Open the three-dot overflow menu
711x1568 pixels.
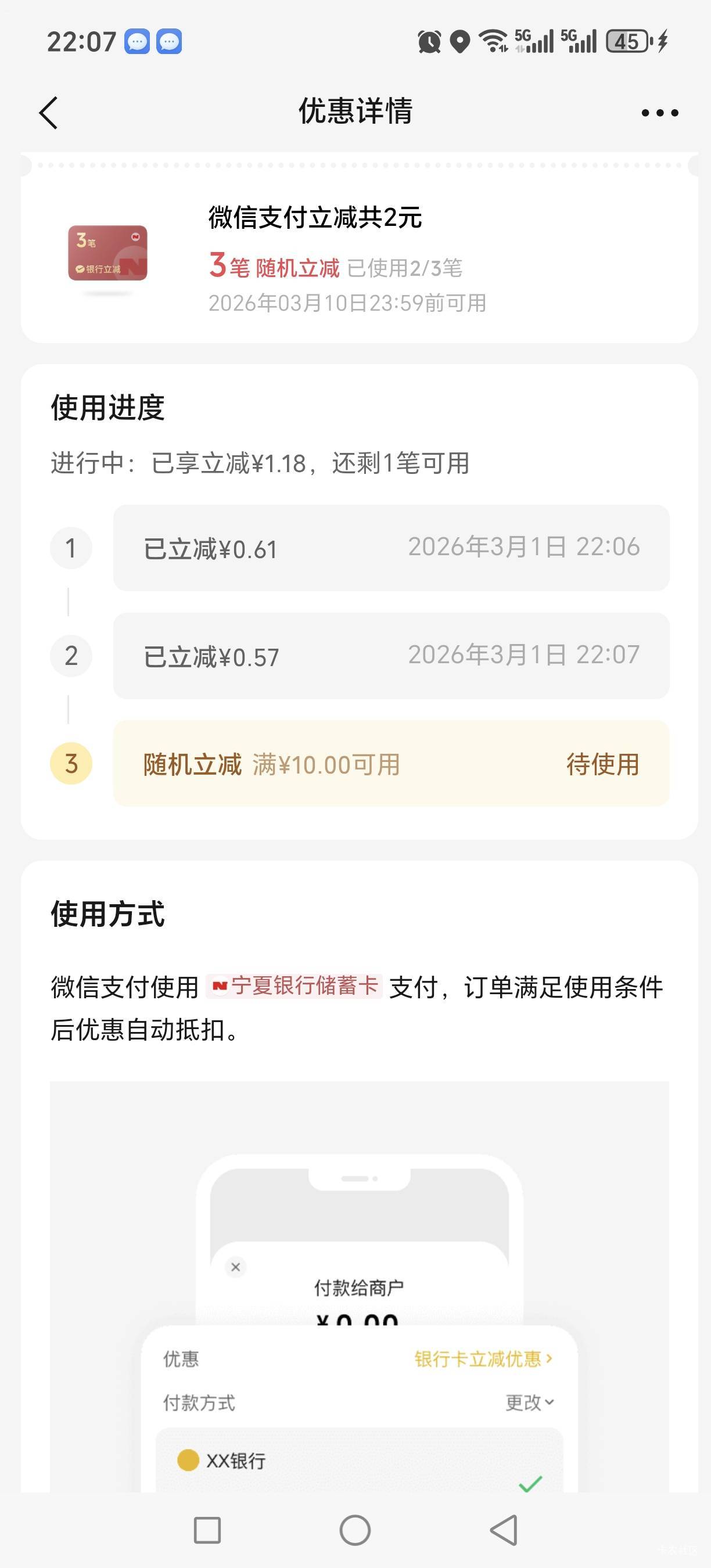tap(660, 113)
